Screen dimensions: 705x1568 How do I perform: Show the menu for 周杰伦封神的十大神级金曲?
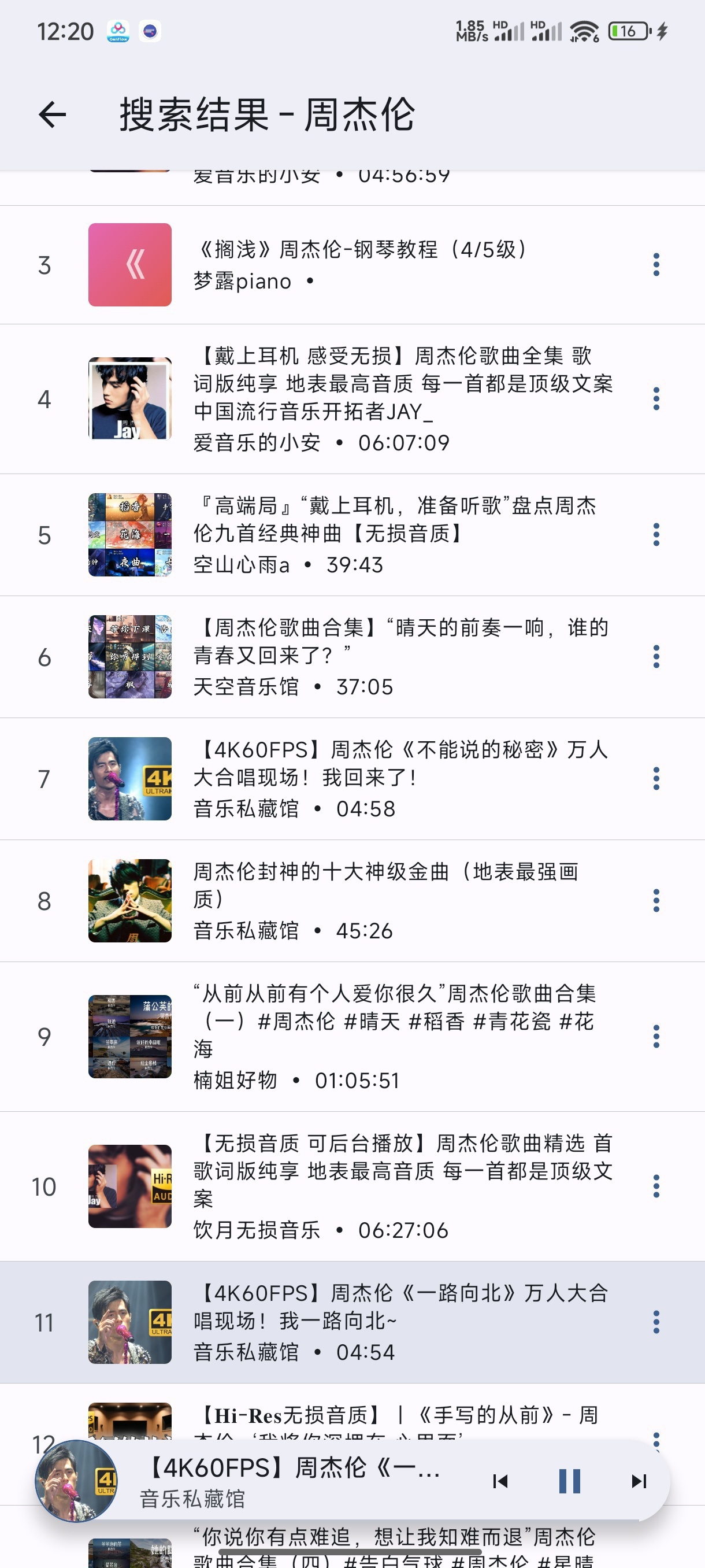[656, 900]
